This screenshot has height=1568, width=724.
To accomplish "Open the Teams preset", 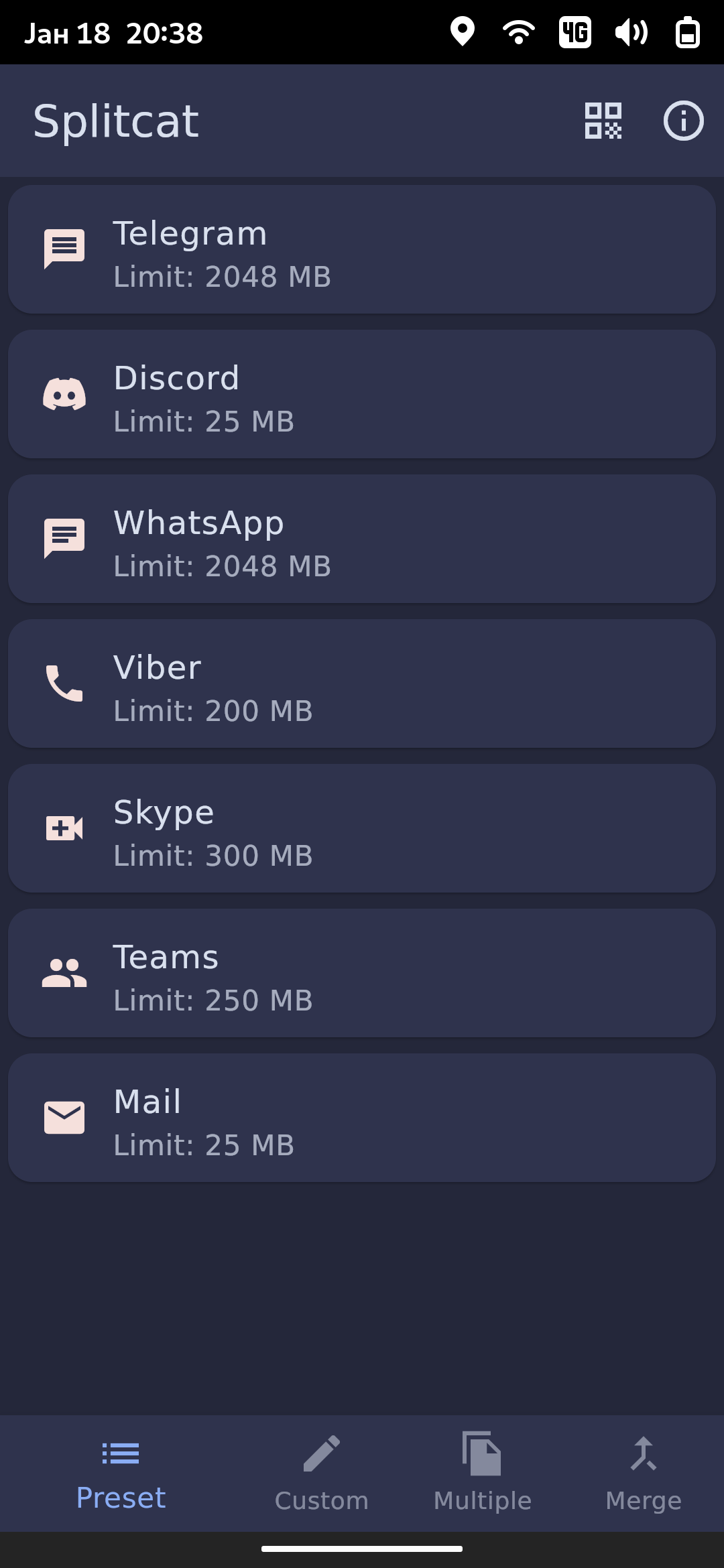I will pos(362,973).
